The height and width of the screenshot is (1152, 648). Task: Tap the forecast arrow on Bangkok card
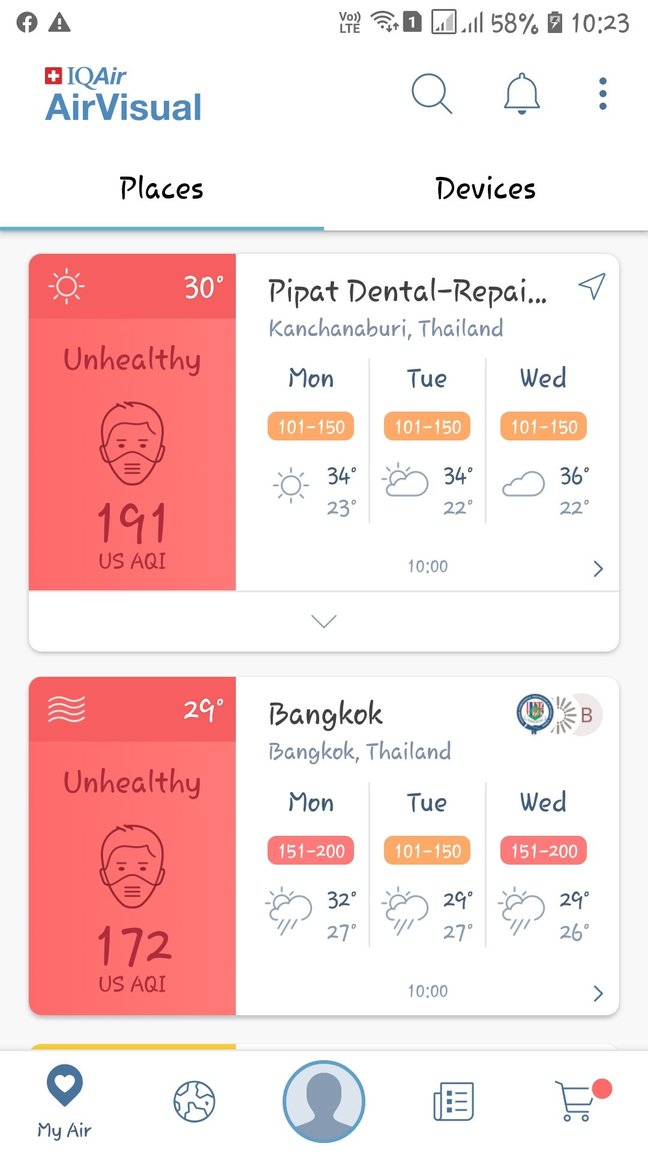point(598,993)
